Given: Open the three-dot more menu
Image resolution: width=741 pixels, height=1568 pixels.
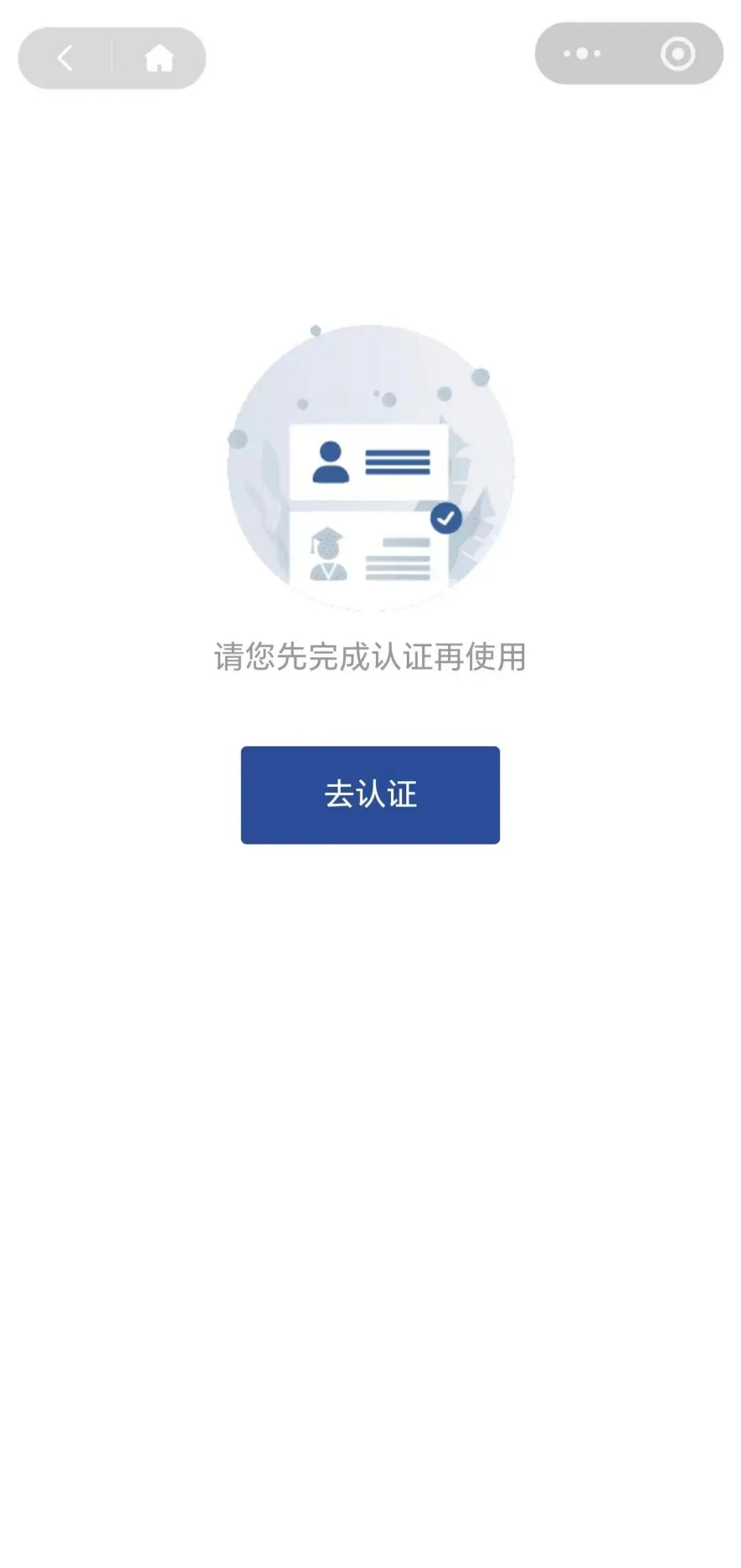Looking at the screenshot, I should (582, 54).
